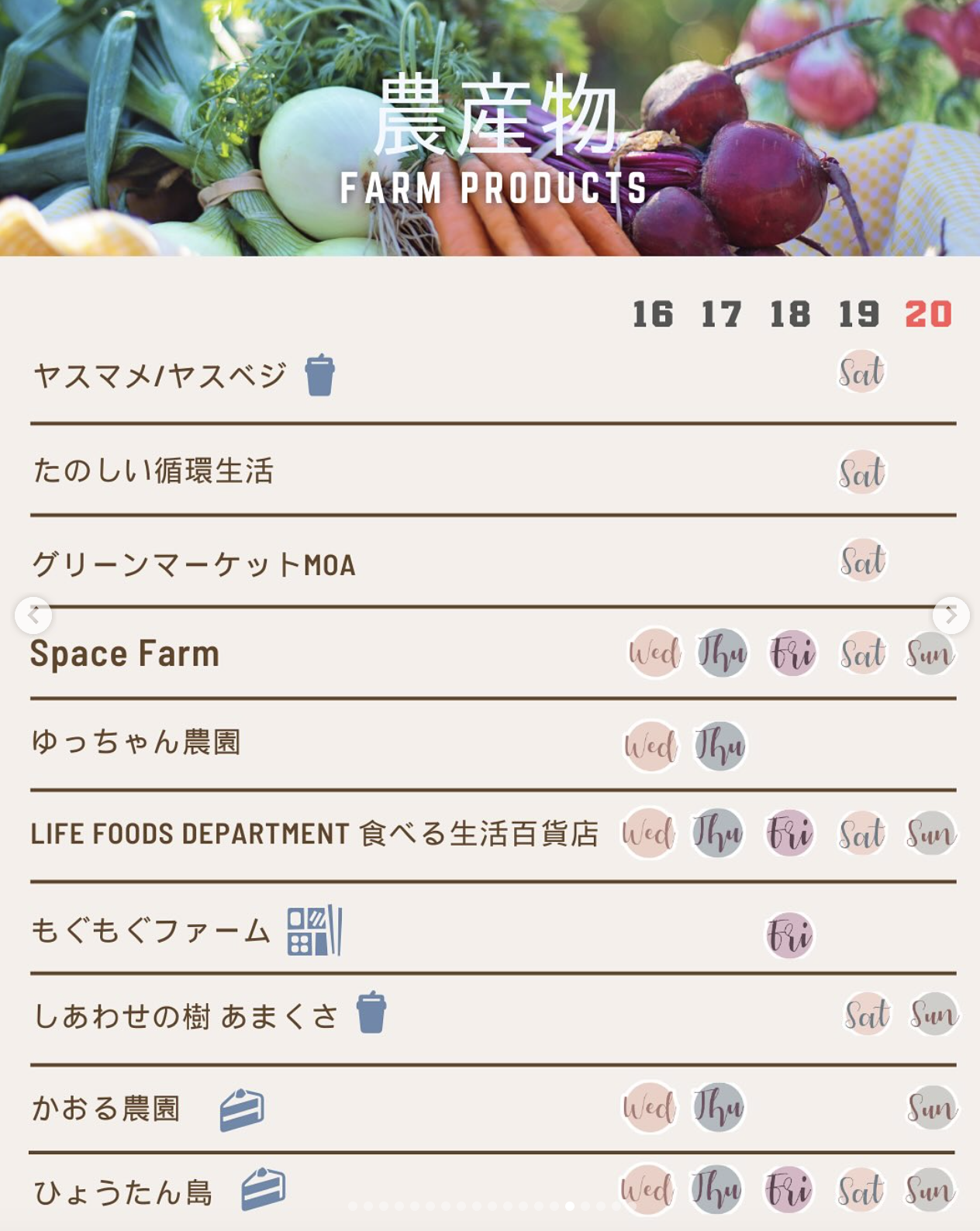Go to the previous carousel image
This screenshot has width=980, height=1231.
pyautogui.click(x=33, y=615)
